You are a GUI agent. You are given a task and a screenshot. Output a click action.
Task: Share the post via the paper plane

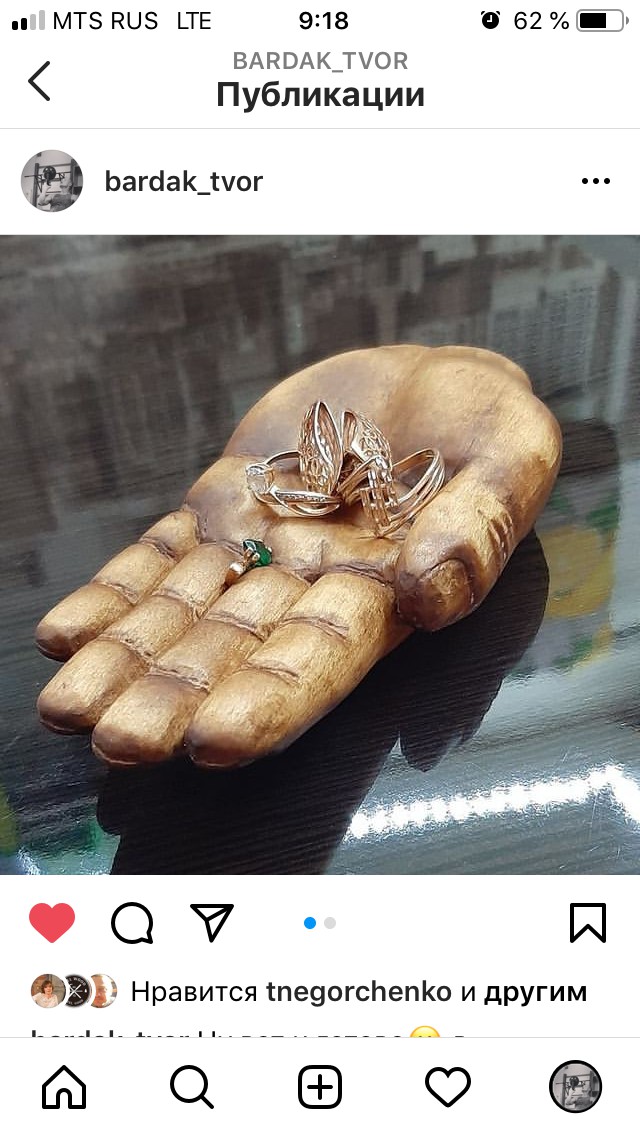tap(212, 922)
